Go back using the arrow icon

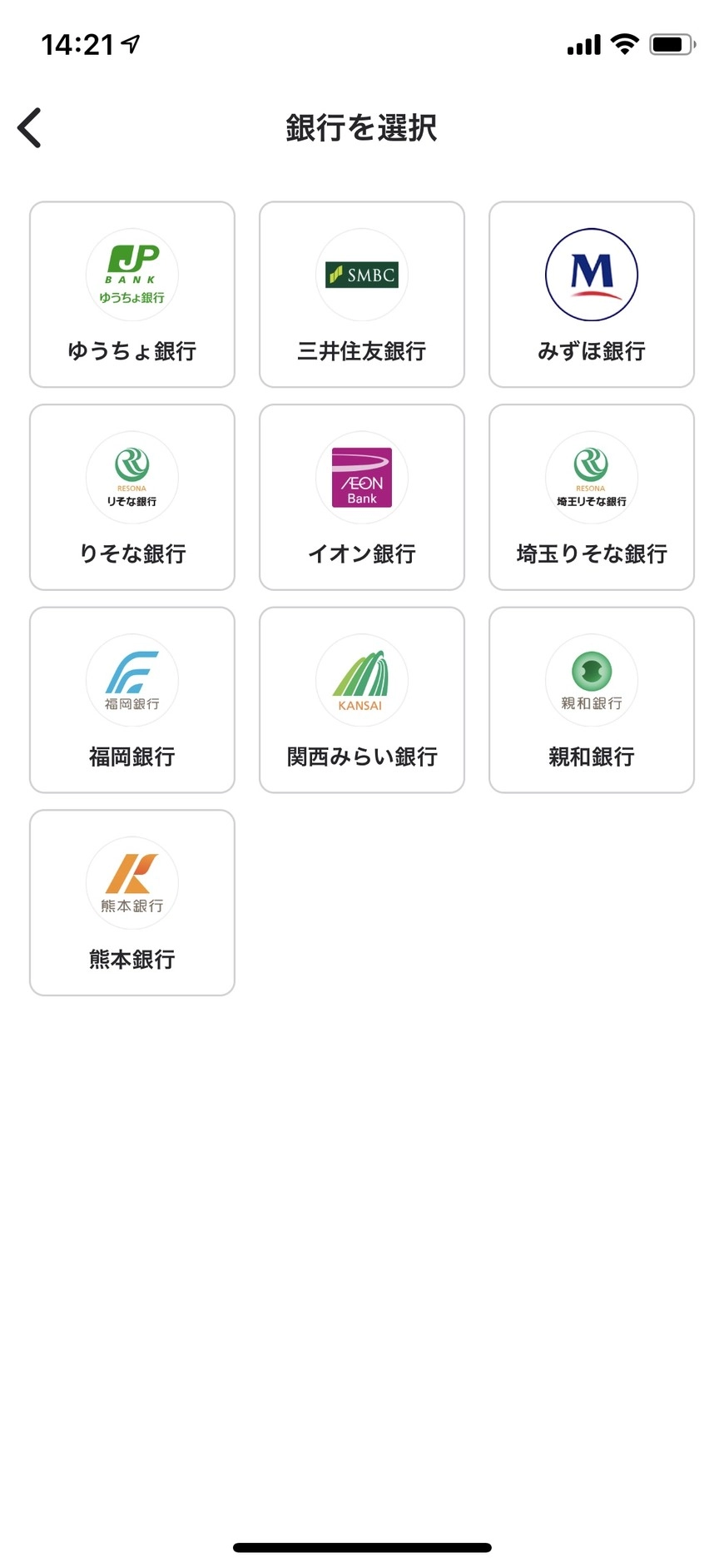click(30, 128)
